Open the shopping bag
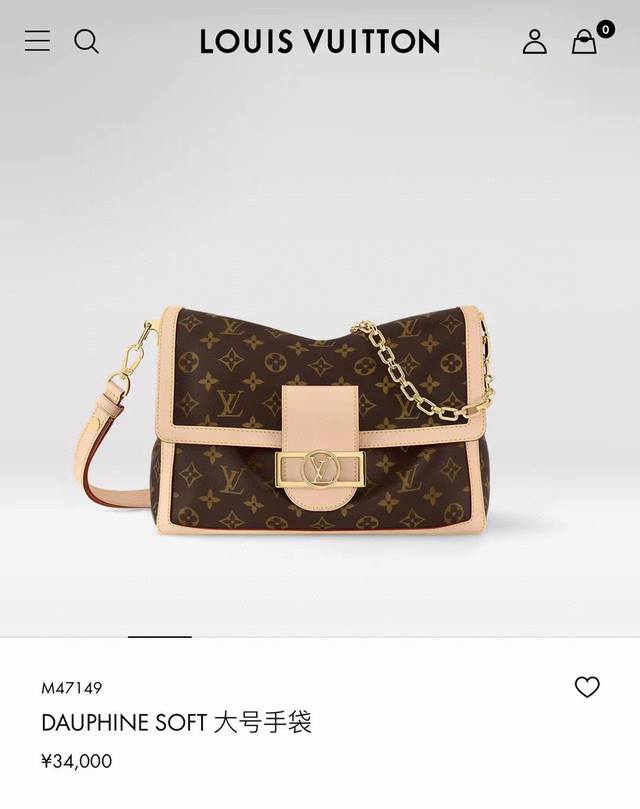This screenshot has height=809, width=640. coord(585,41)
